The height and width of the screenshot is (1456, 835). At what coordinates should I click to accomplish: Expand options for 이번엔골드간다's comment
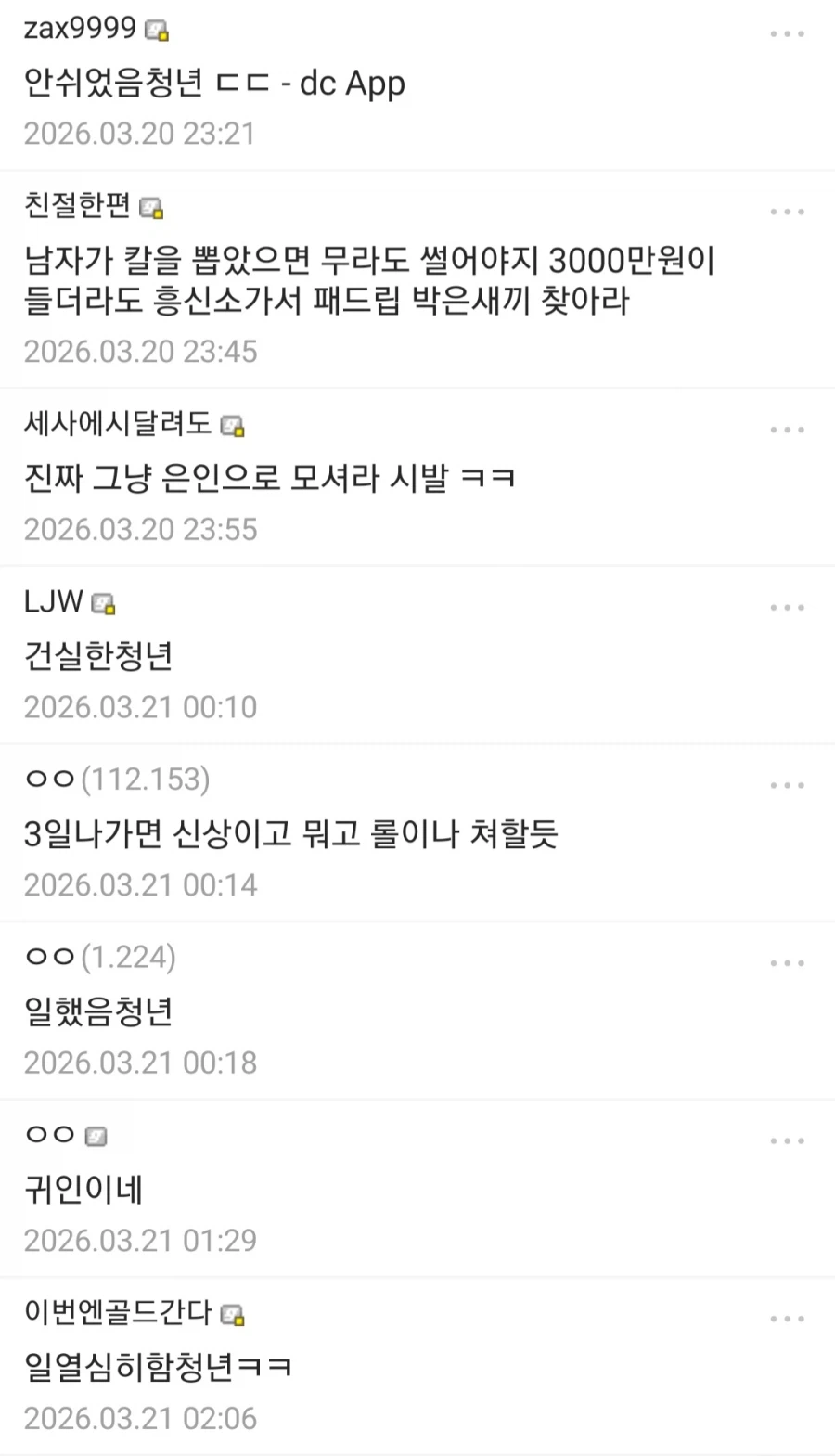[787, 1317]
